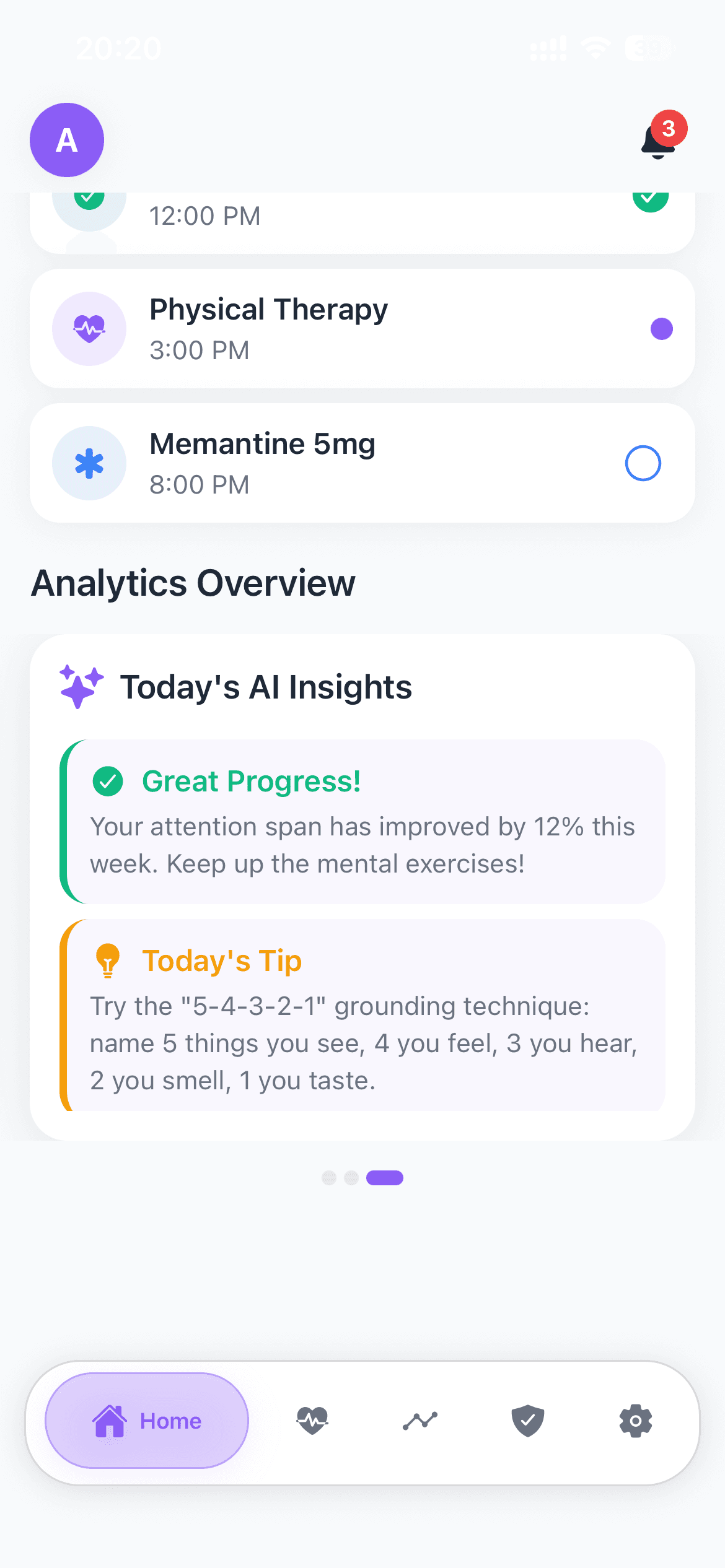Tap the lightbulb icon in Today's Tip

tap(108, 960)
